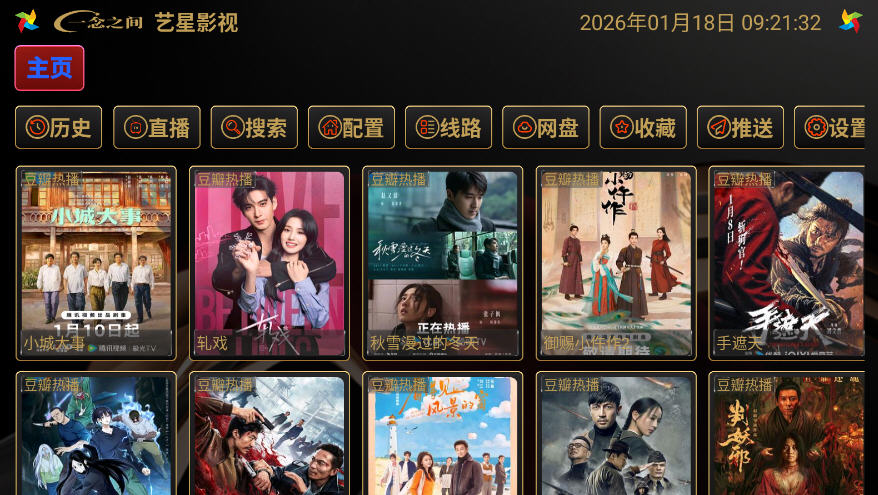Open the 手遮天 poster card
Screen dimensions: 878x495
pos(788,263)
